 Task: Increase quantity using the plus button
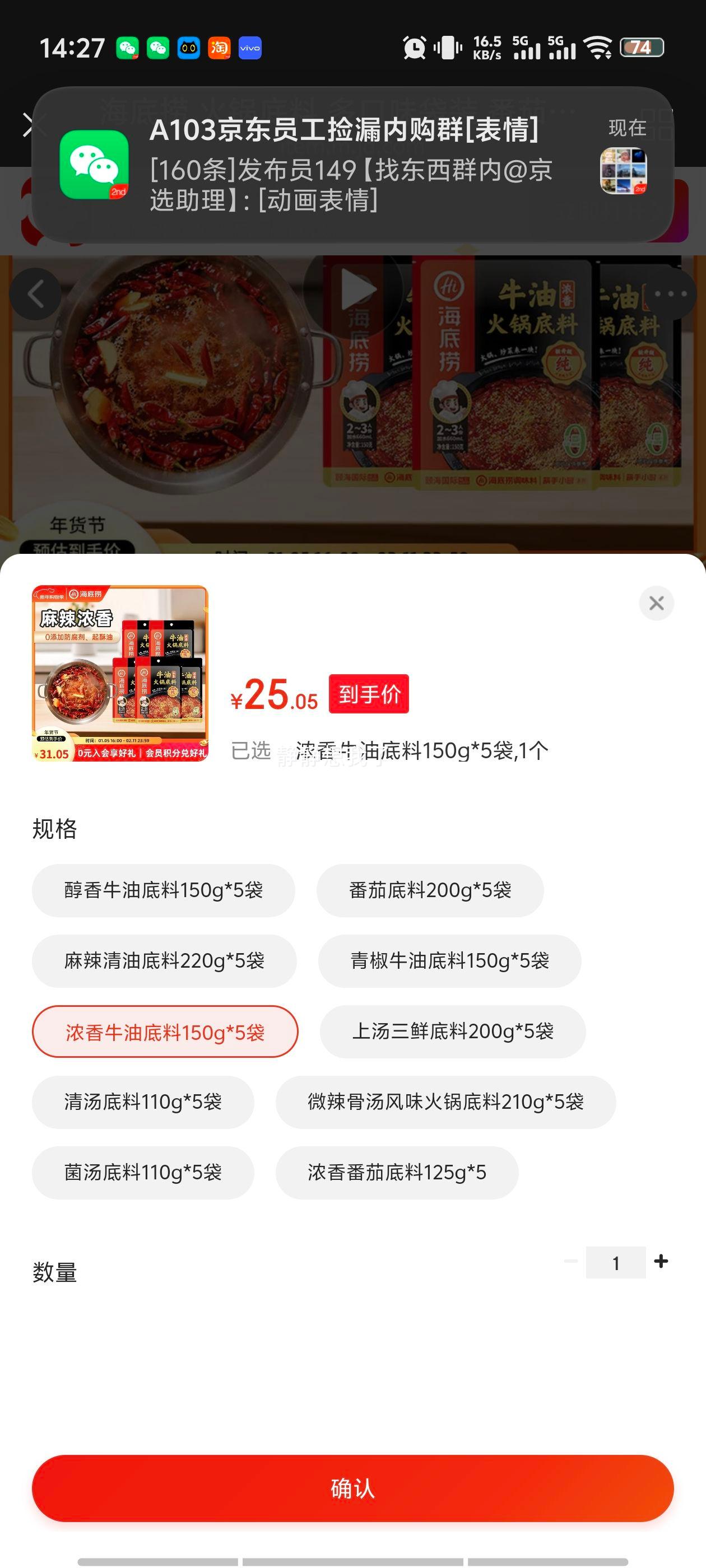pos(662,1261)
